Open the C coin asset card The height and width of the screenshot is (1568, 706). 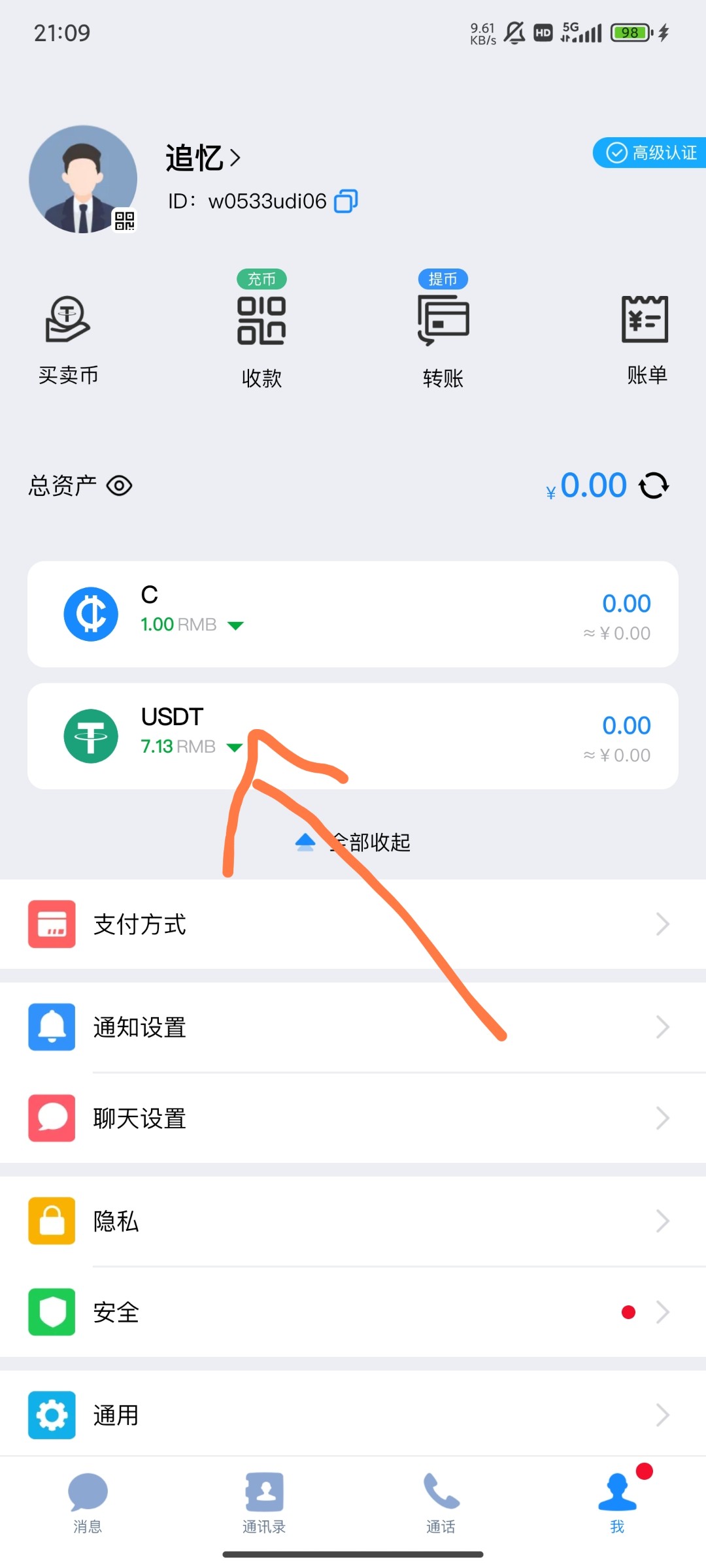pos(353,614)
